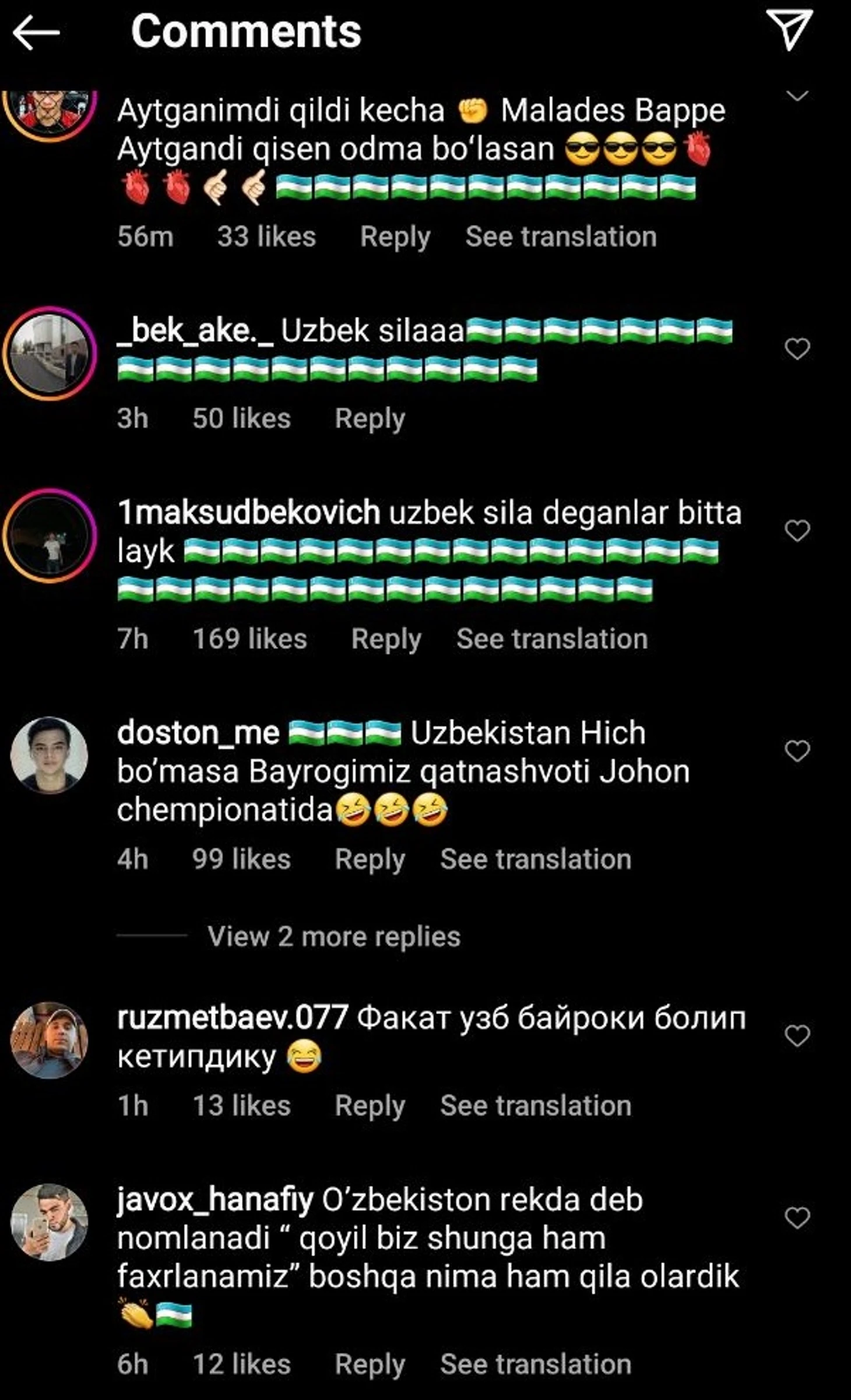Viewport: 851px width, 1400px height.
Task: Reply to 1maksudbekovich's comment
Action: click(x=386, y=639)
